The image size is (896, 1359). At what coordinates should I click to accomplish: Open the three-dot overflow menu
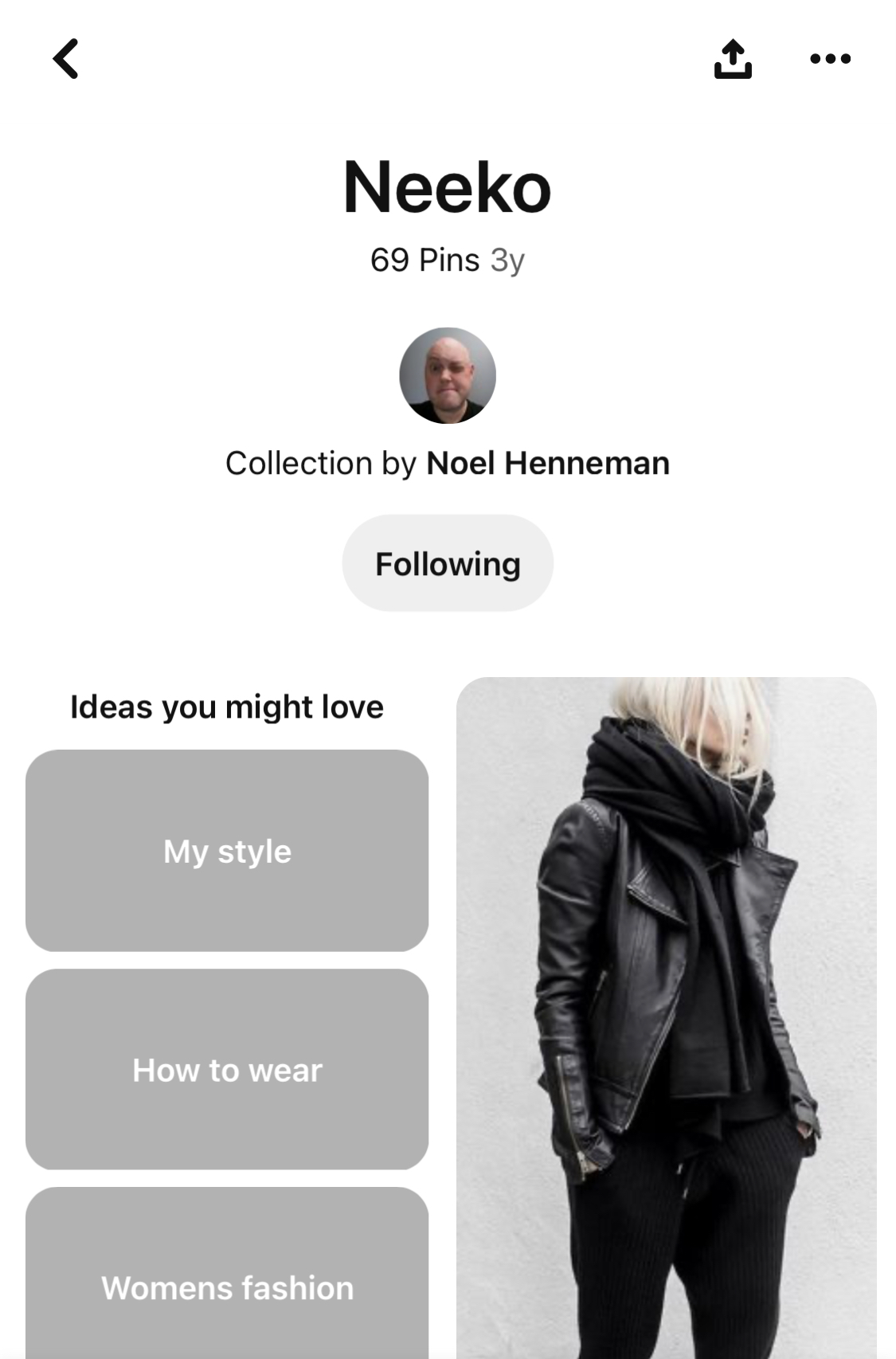(830, 59)
